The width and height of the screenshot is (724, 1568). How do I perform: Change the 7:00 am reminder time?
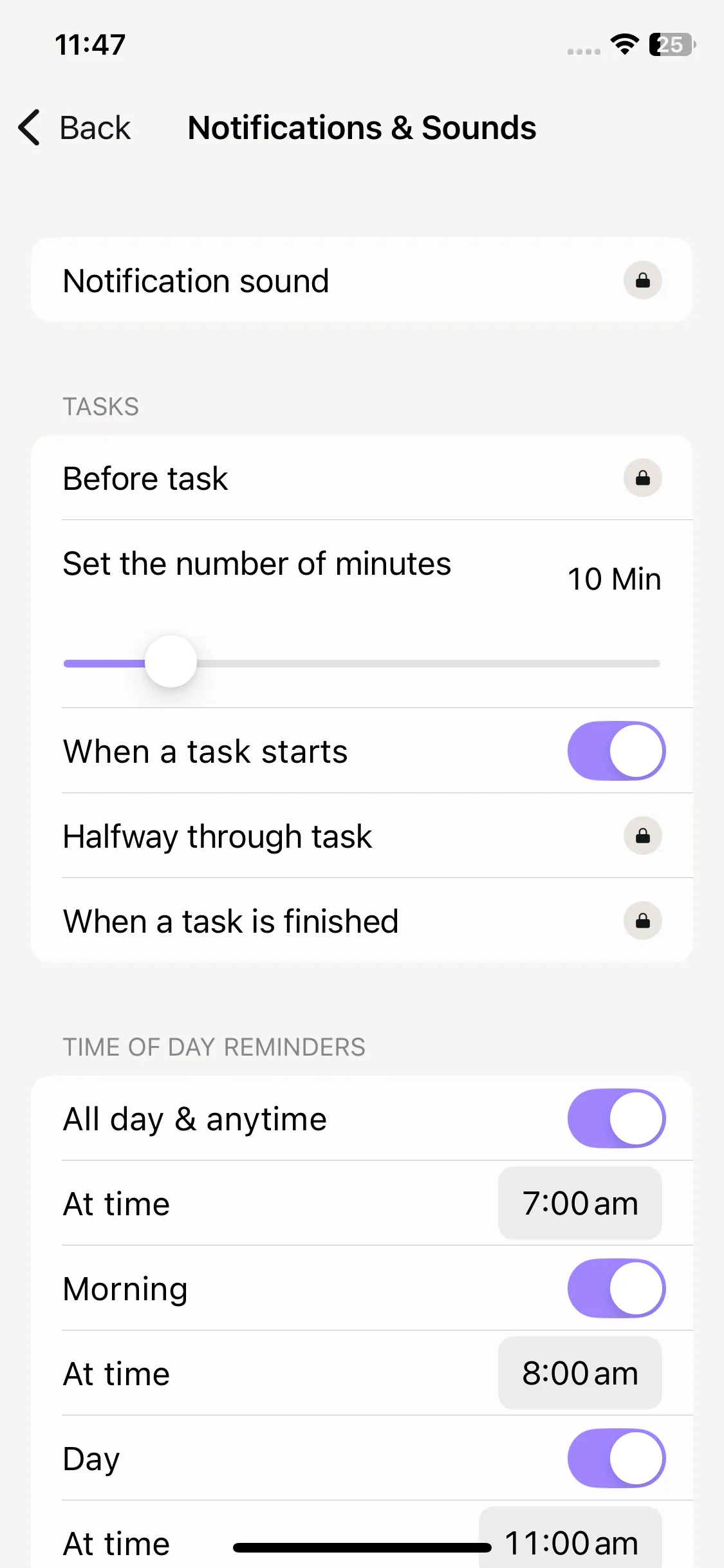point(580,1203)
